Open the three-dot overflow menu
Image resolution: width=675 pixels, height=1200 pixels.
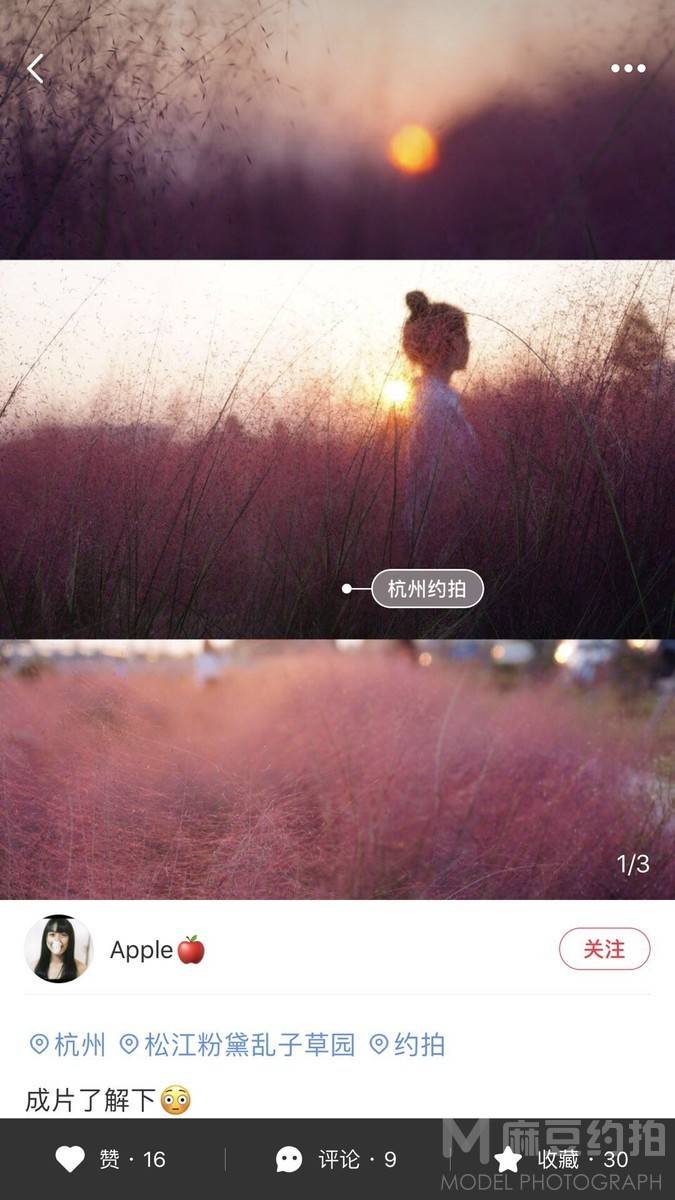(628, 68)
